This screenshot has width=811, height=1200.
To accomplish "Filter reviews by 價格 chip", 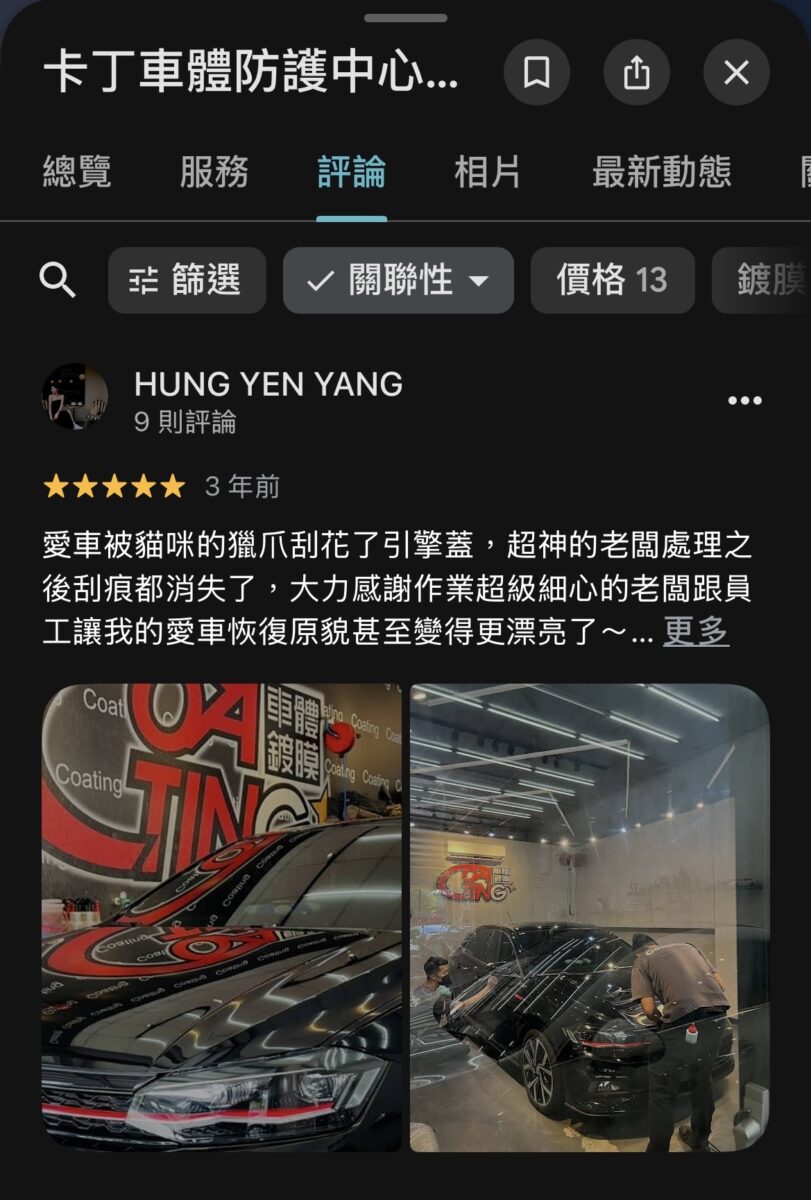I will point(612,281).
